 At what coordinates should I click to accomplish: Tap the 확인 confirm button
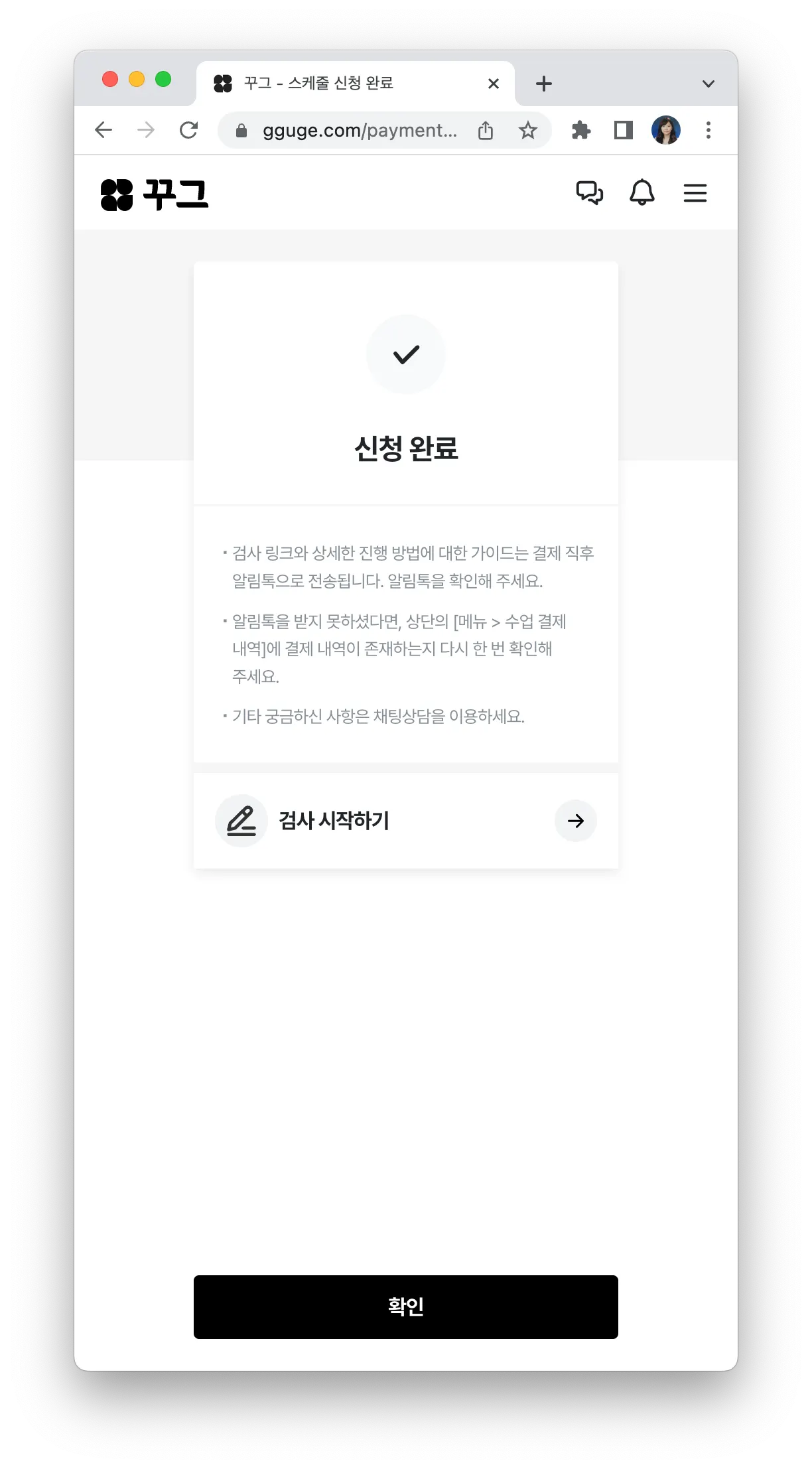(405, 1306)
